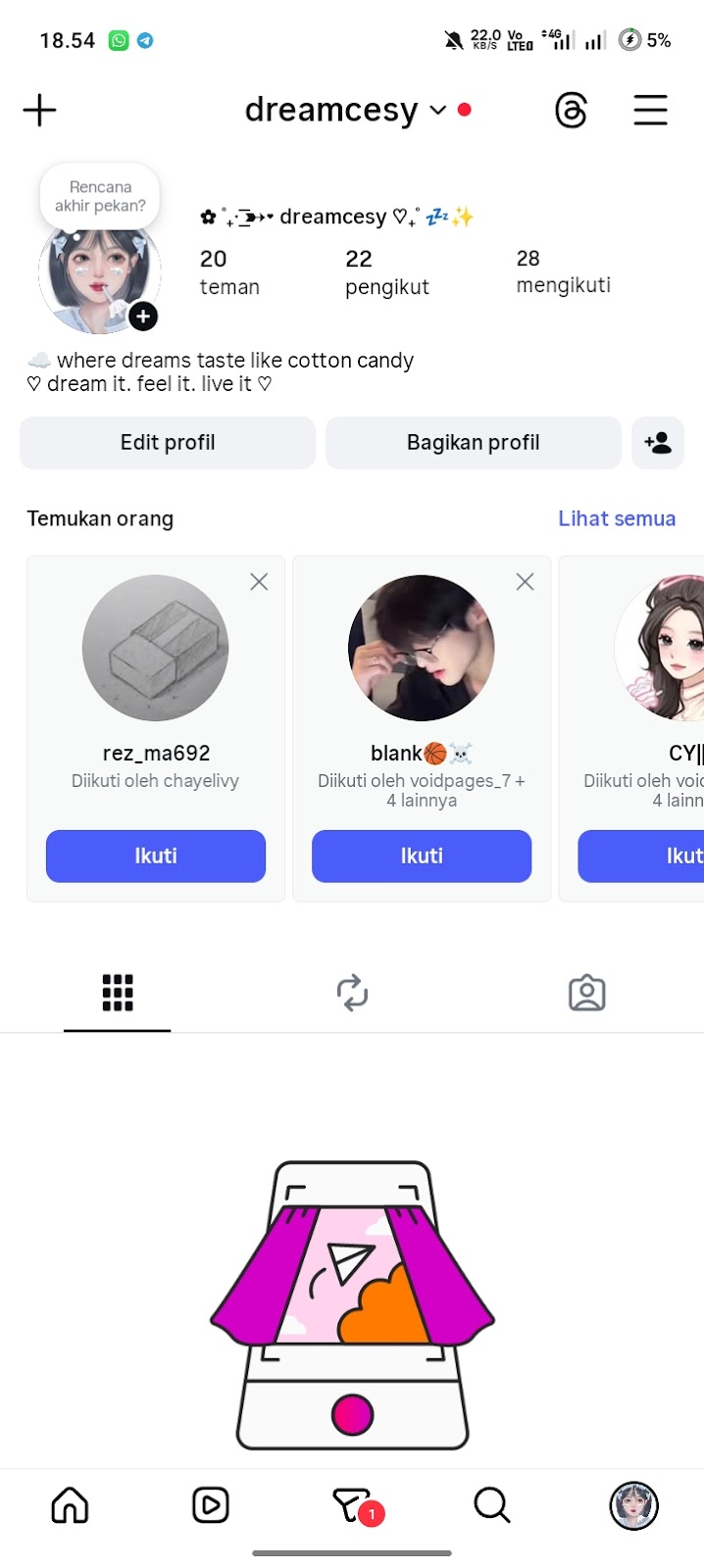Switch to the reposts tab
The image size is (704, 1568).
(352, 993)
